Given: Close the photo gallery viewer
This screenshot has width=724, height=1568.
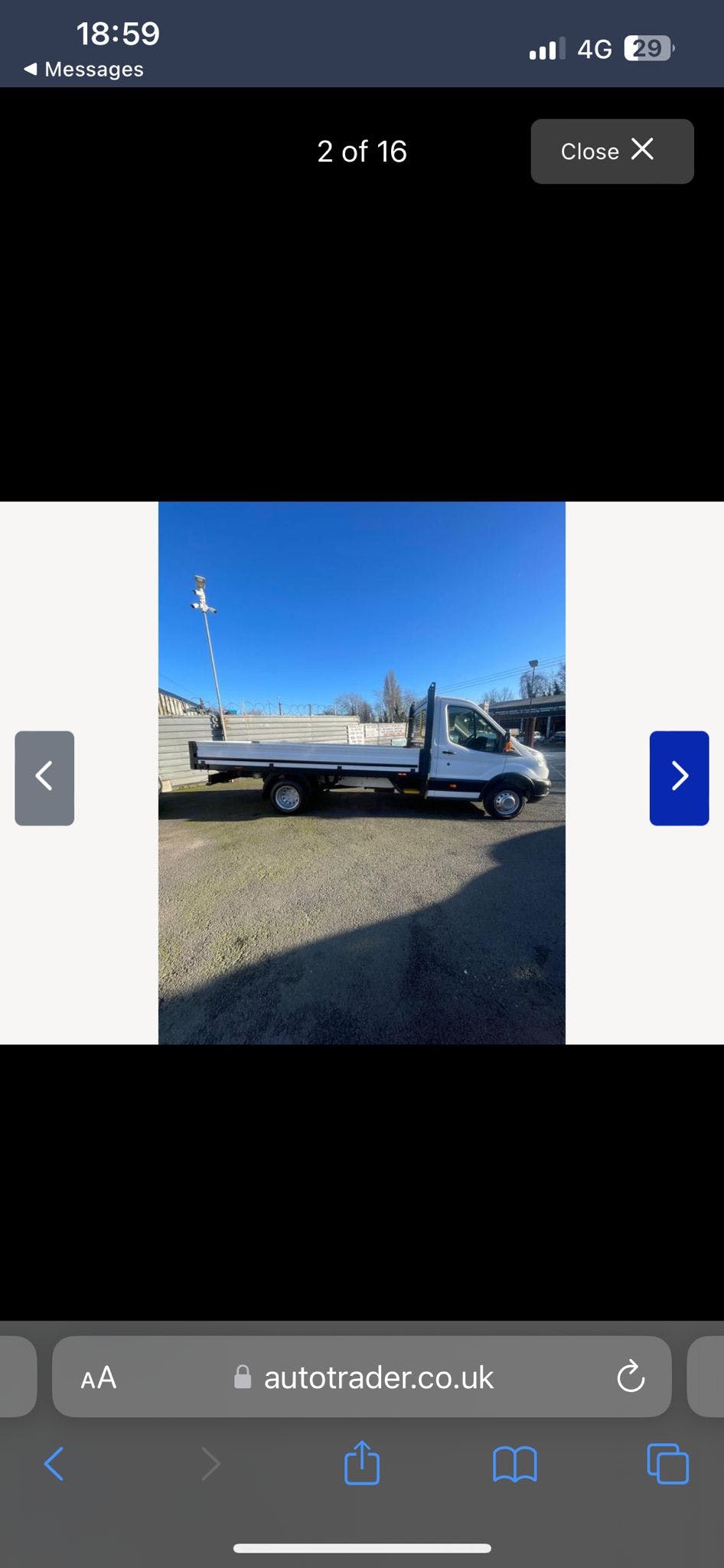Looking at the screenshot, I should pyautogui.click(x=611, y=151).
